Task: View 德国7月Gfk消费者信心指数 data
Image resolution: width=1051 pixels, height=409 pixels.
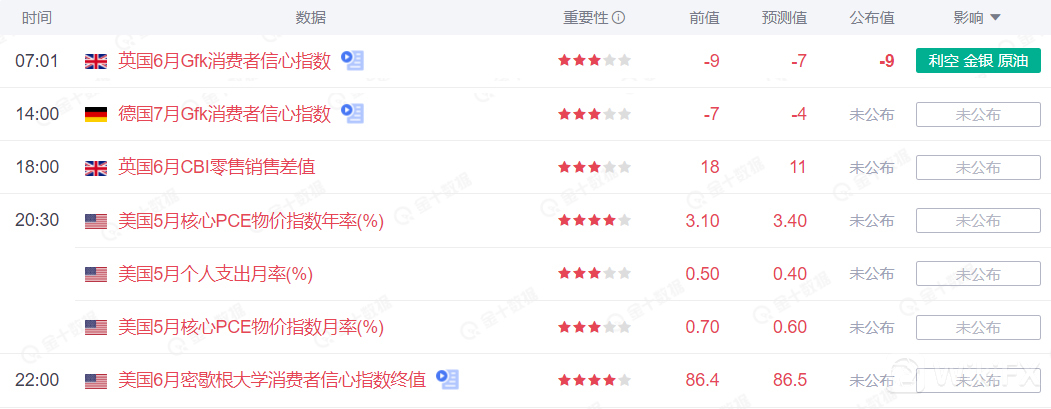Action: click(224, 114)
